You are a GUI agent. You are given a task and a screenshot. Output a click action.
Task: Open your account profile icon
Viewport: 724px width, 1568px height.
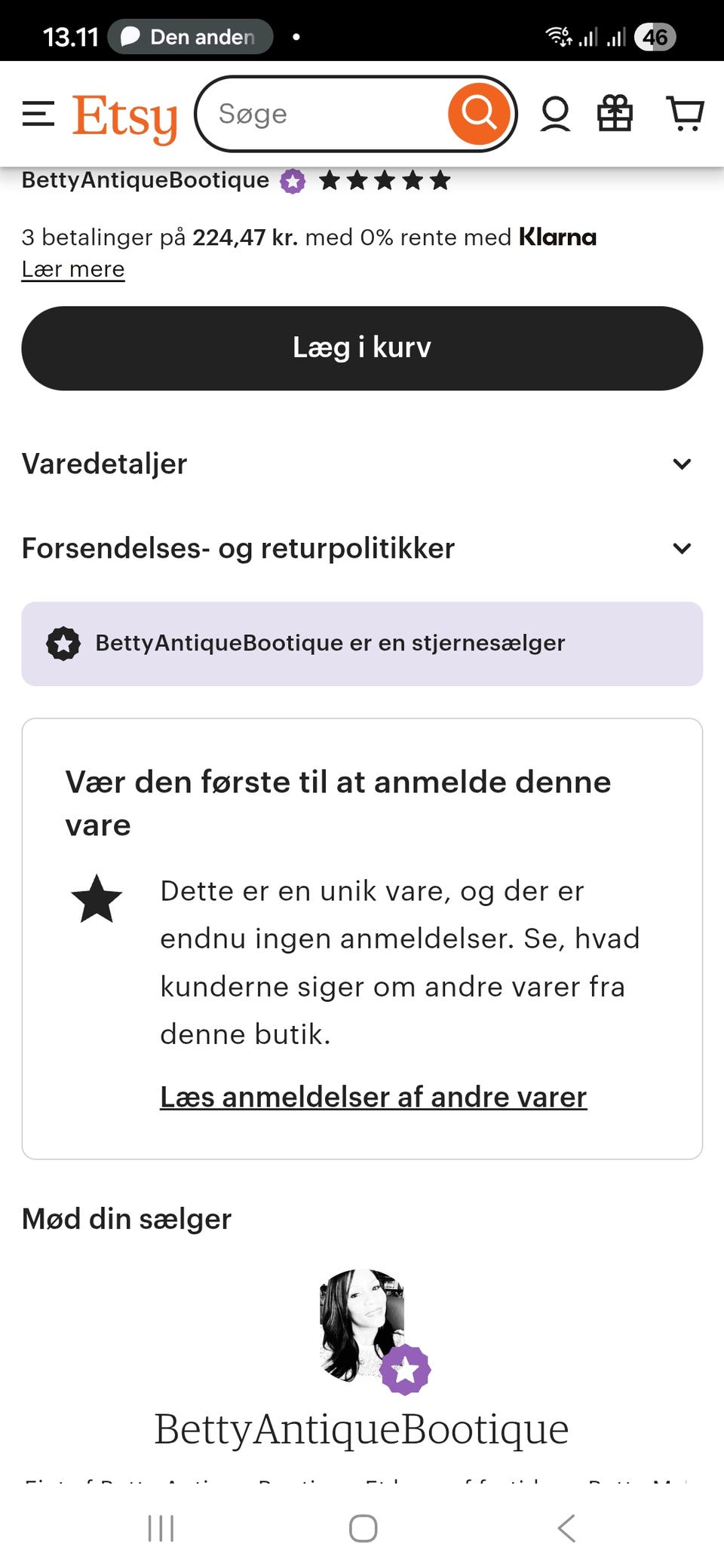(x=557, y=114)
